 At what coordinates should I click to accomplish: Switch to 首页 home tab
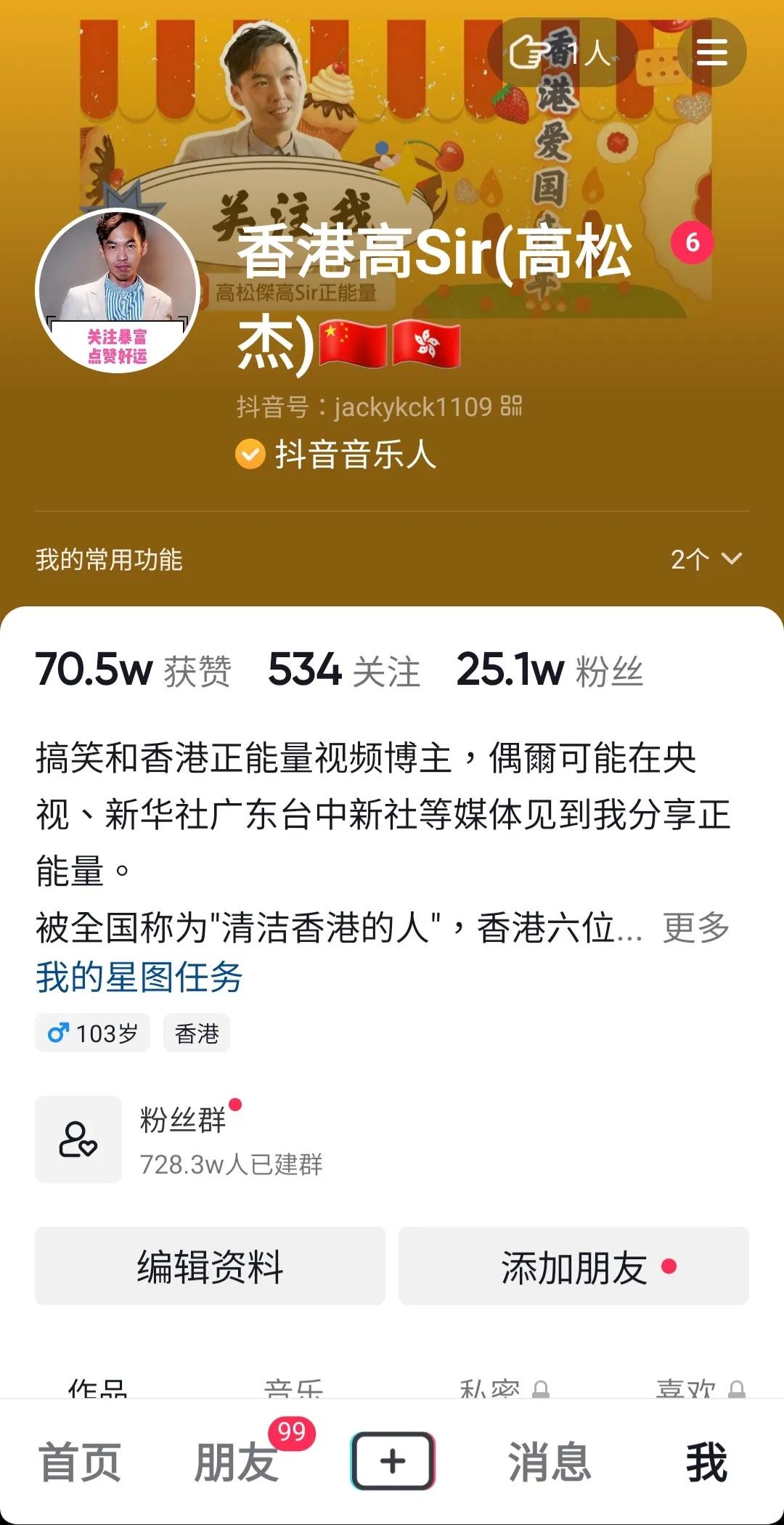click(x=80, y=1461)
